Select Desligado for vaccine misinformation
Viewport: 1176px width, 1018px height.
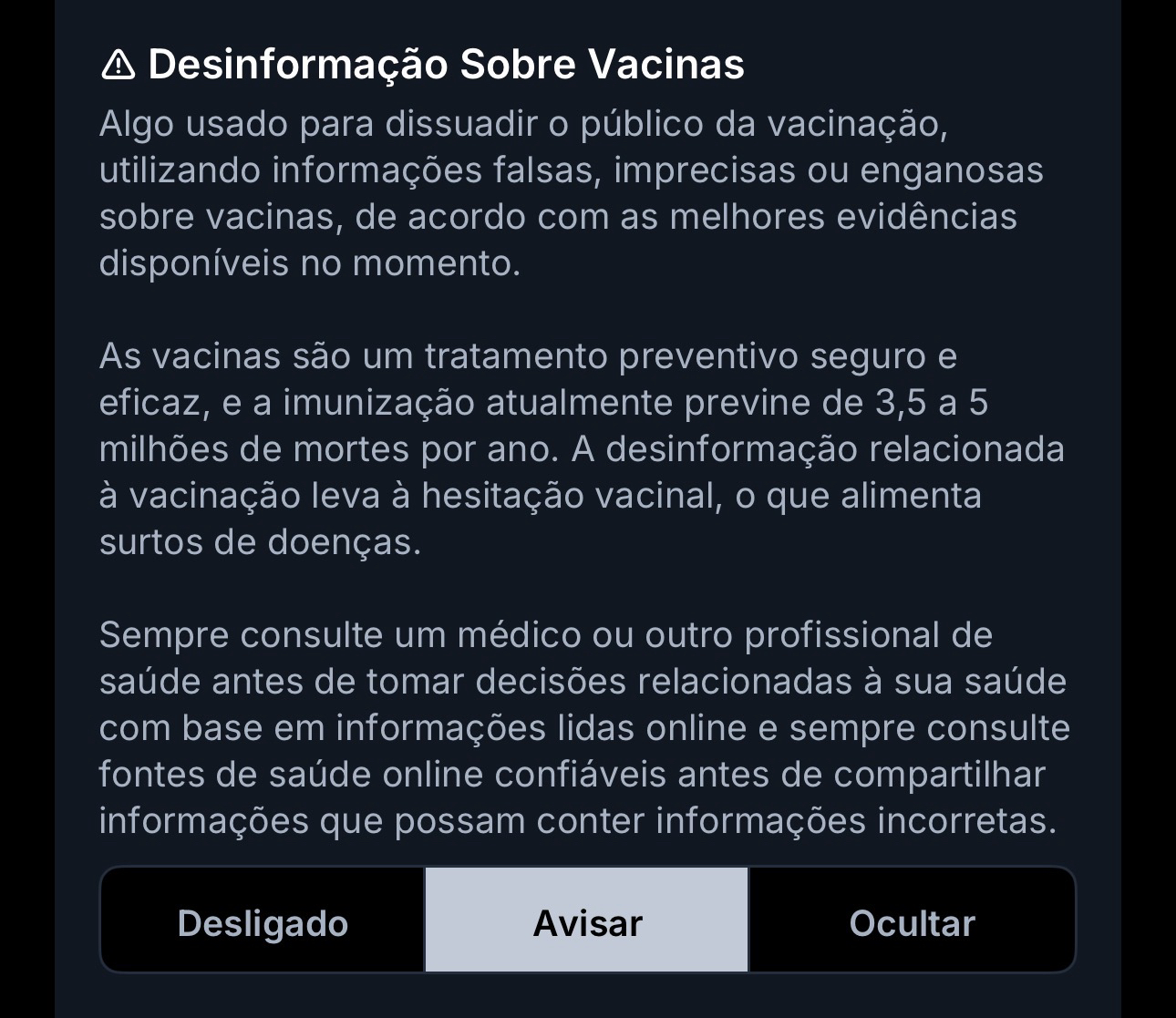point(263,922)
